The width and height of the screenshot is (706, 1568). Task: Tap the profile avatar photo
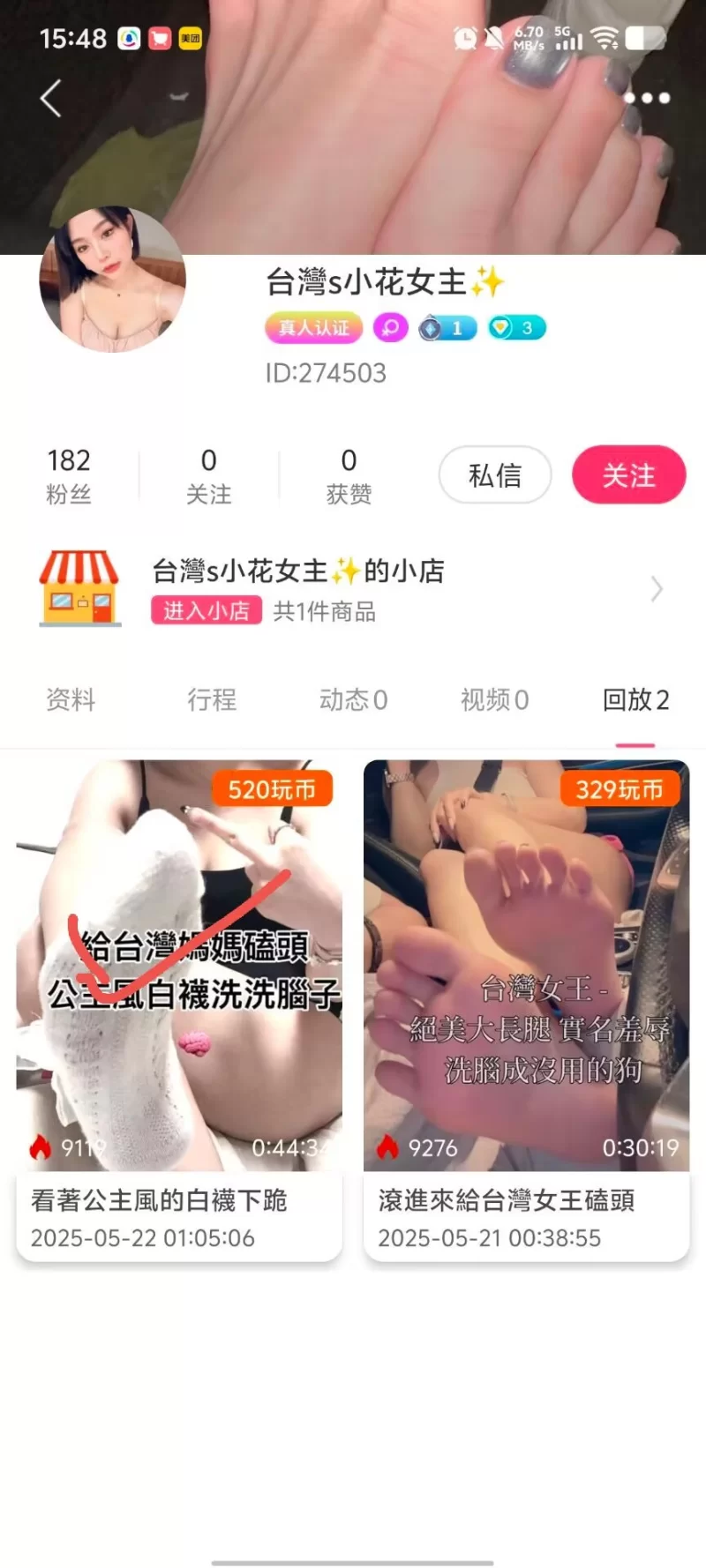113,280
